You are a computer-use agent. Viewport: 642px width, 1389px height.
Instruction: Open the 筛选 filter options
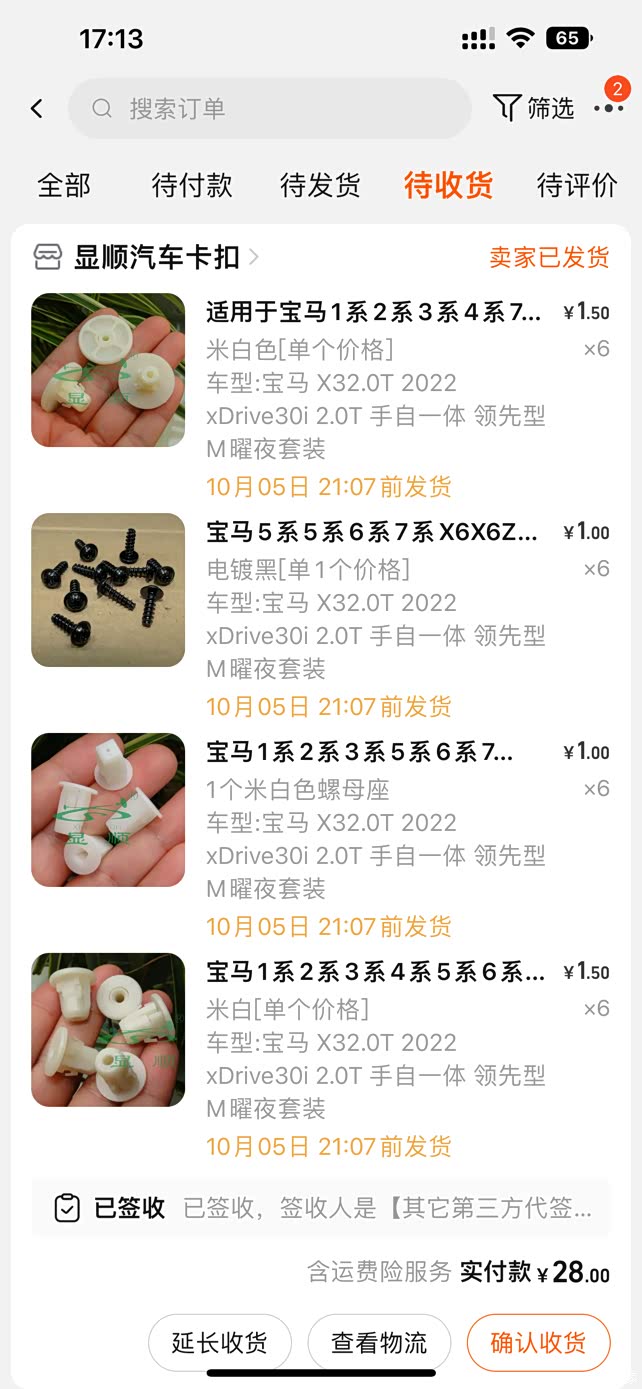pos(535,108)
